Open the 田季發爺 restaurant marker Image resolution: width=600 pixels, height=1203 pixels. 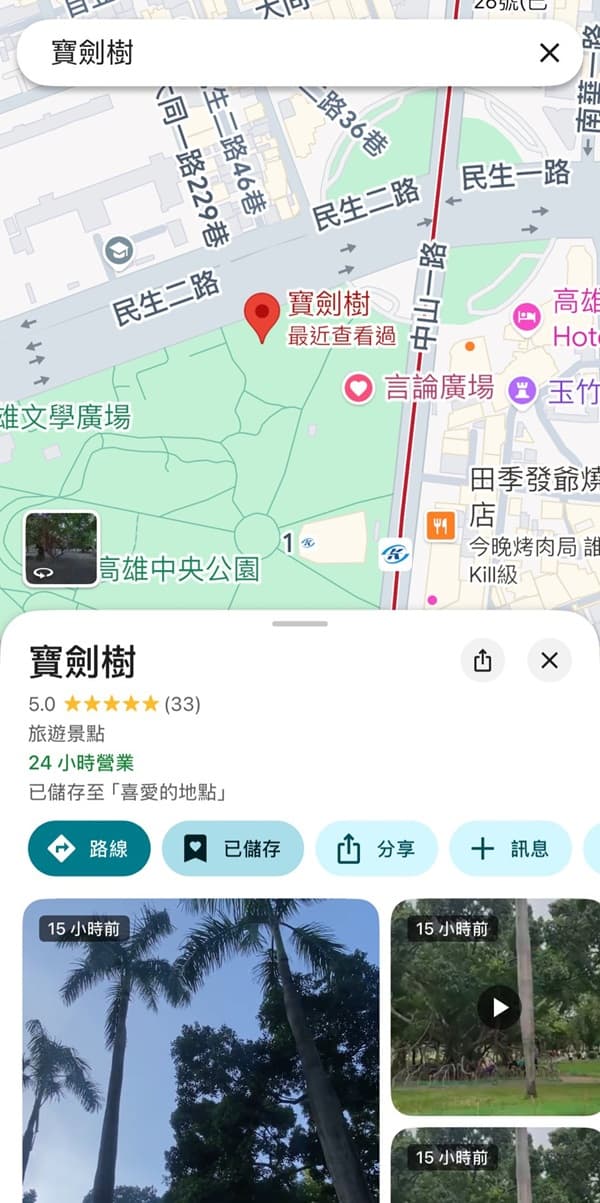coord(441,525)
